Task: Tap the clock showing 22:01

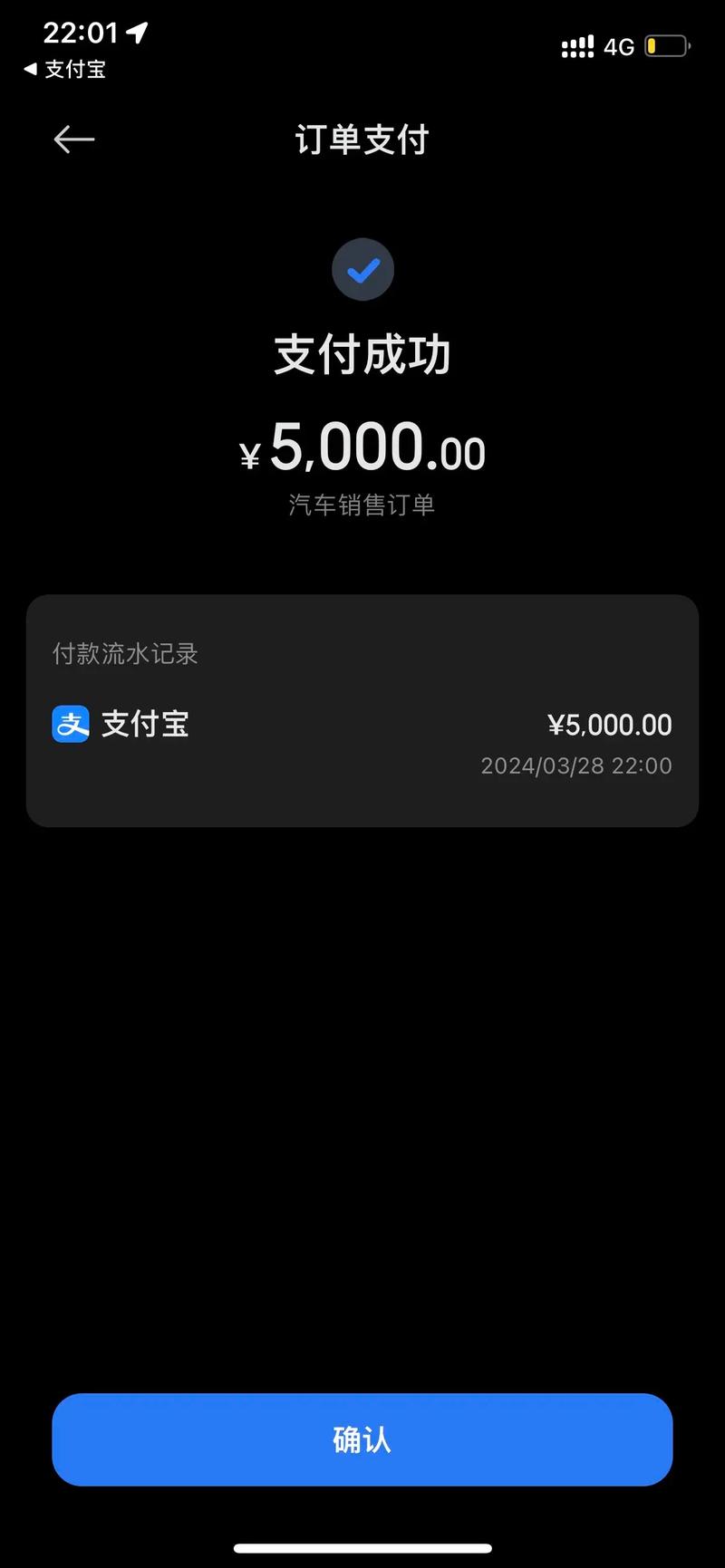Action: [82, 33]
